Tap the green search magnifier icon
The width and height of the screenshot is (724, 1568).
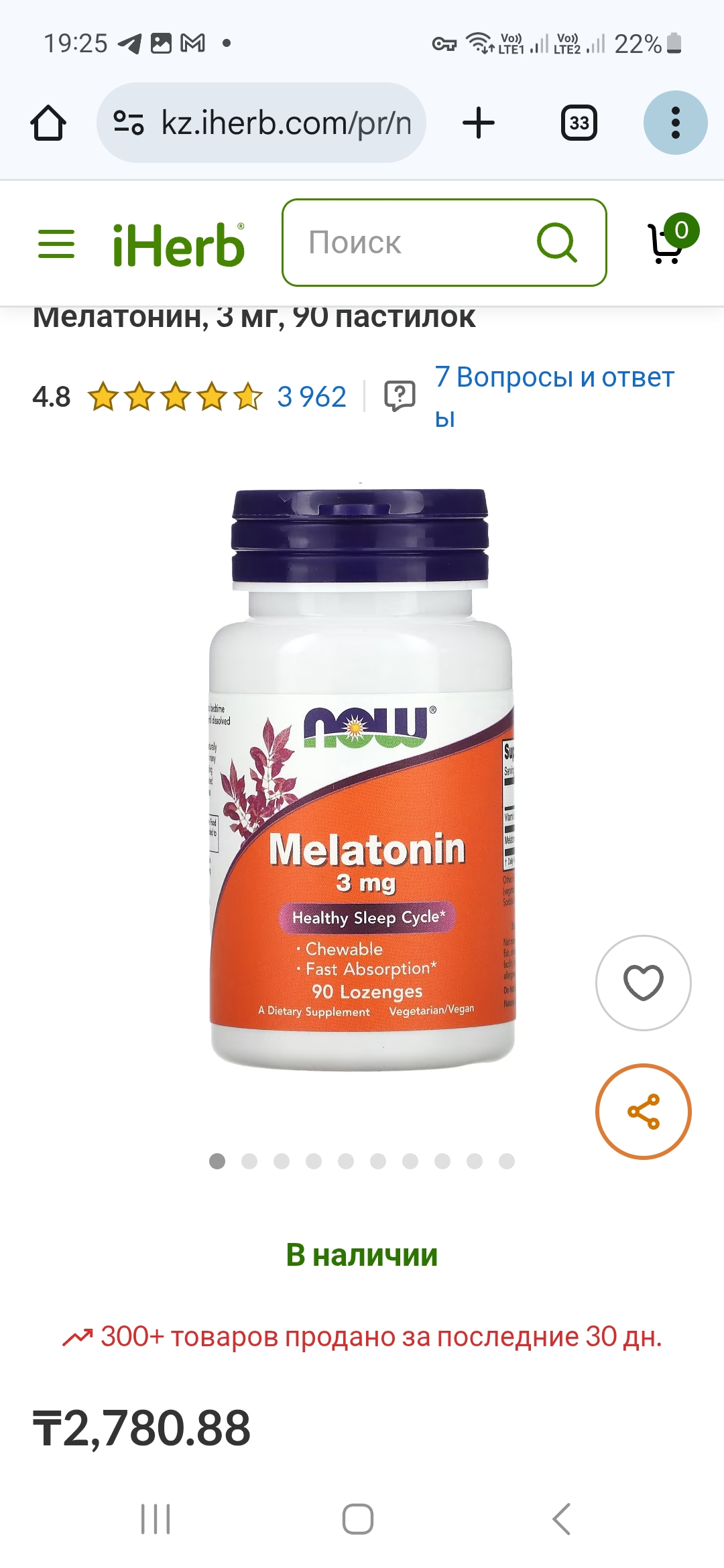pyautogui.click(x=557, y=243)
